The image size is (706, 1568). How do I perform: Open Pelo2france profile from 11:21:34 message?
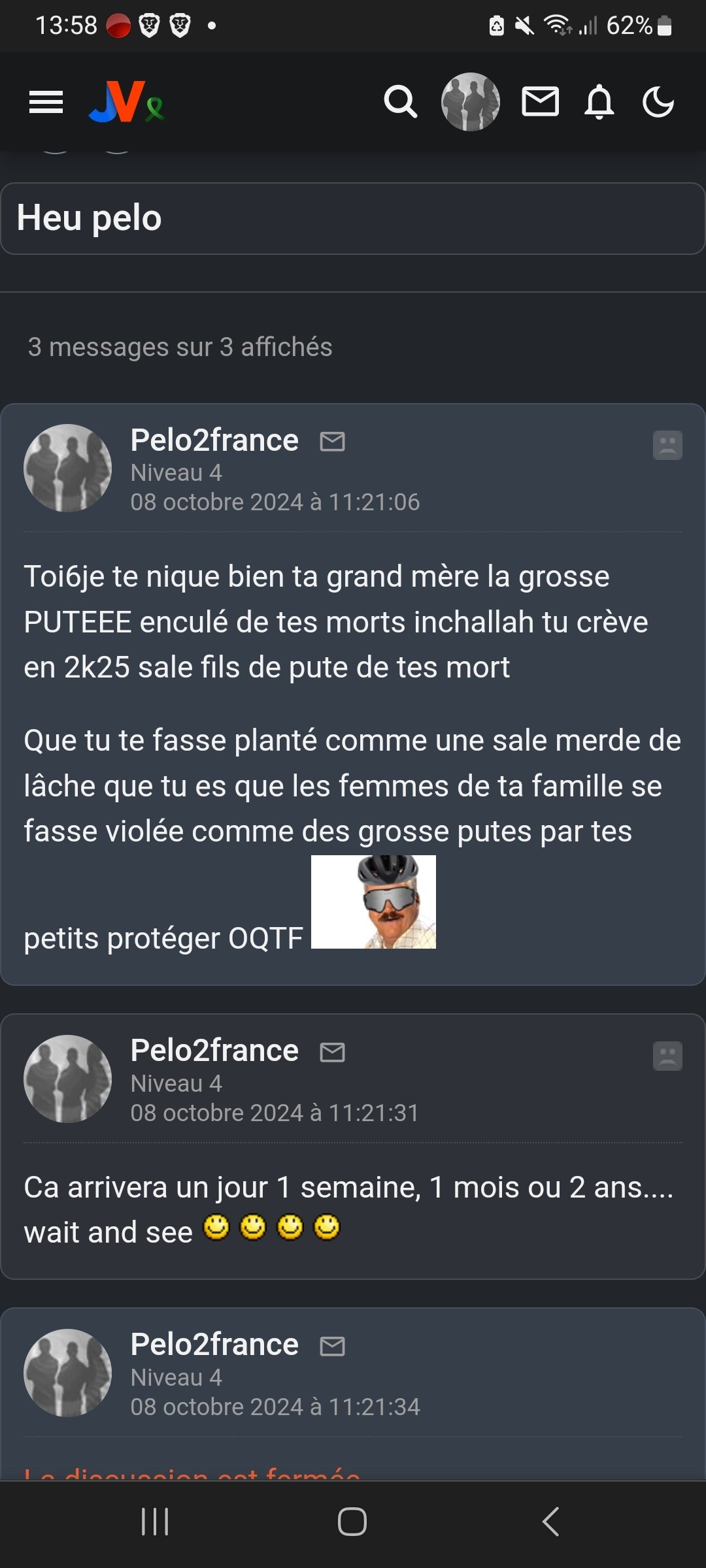tap(214, 1345)
